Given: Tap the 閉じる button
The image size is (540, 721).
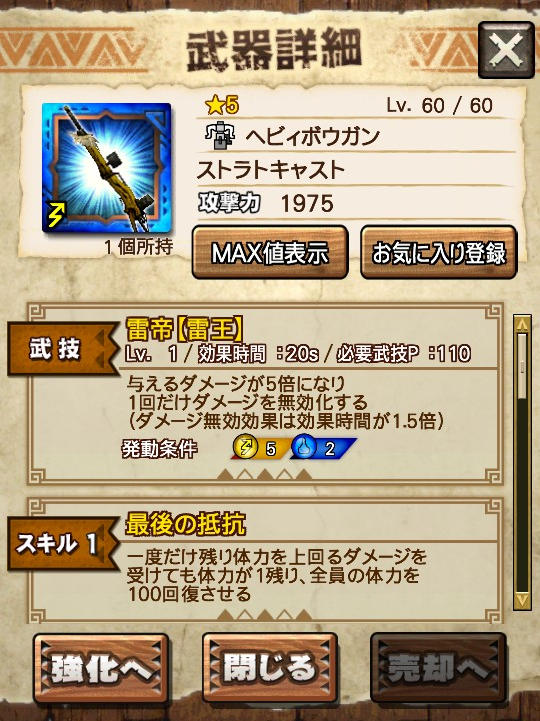Looking at the screenshot, I should click(x=270, y=668).
